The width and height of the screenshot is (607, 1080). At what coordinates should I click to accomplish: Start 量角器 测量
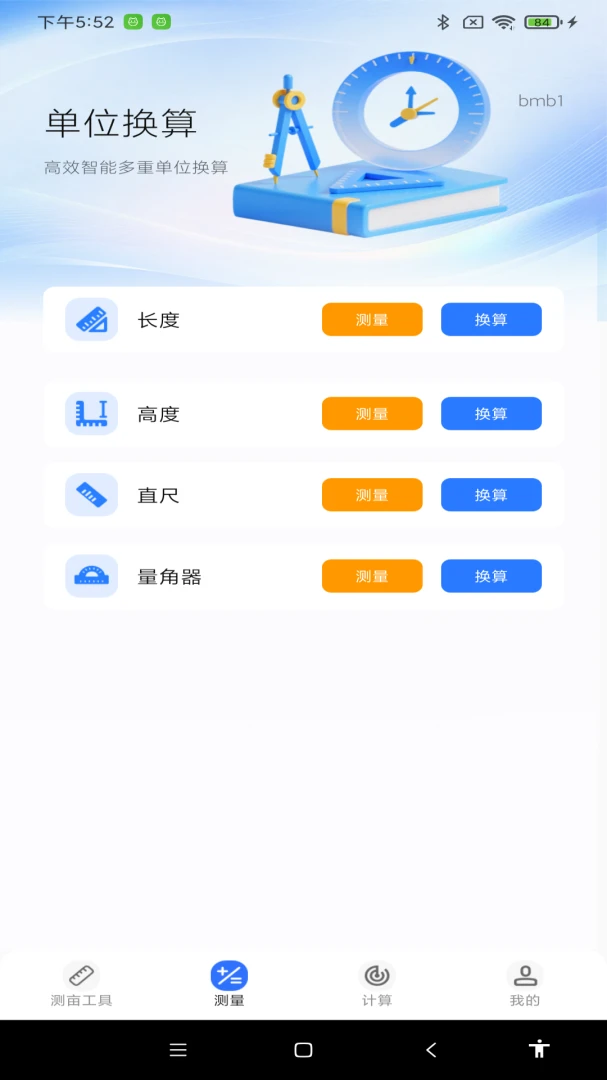point(372,576)
